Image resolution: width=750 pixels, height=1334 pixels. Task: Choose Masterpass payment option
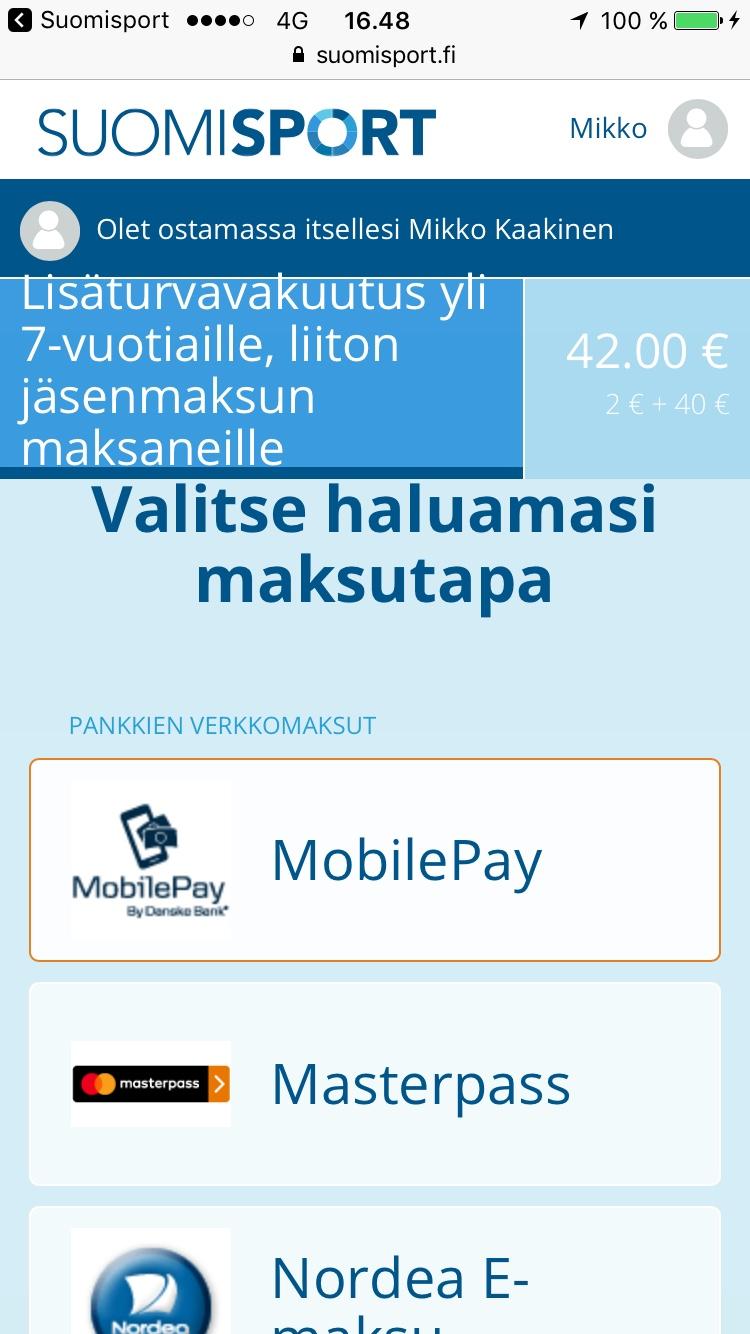tap(375, 1084)
